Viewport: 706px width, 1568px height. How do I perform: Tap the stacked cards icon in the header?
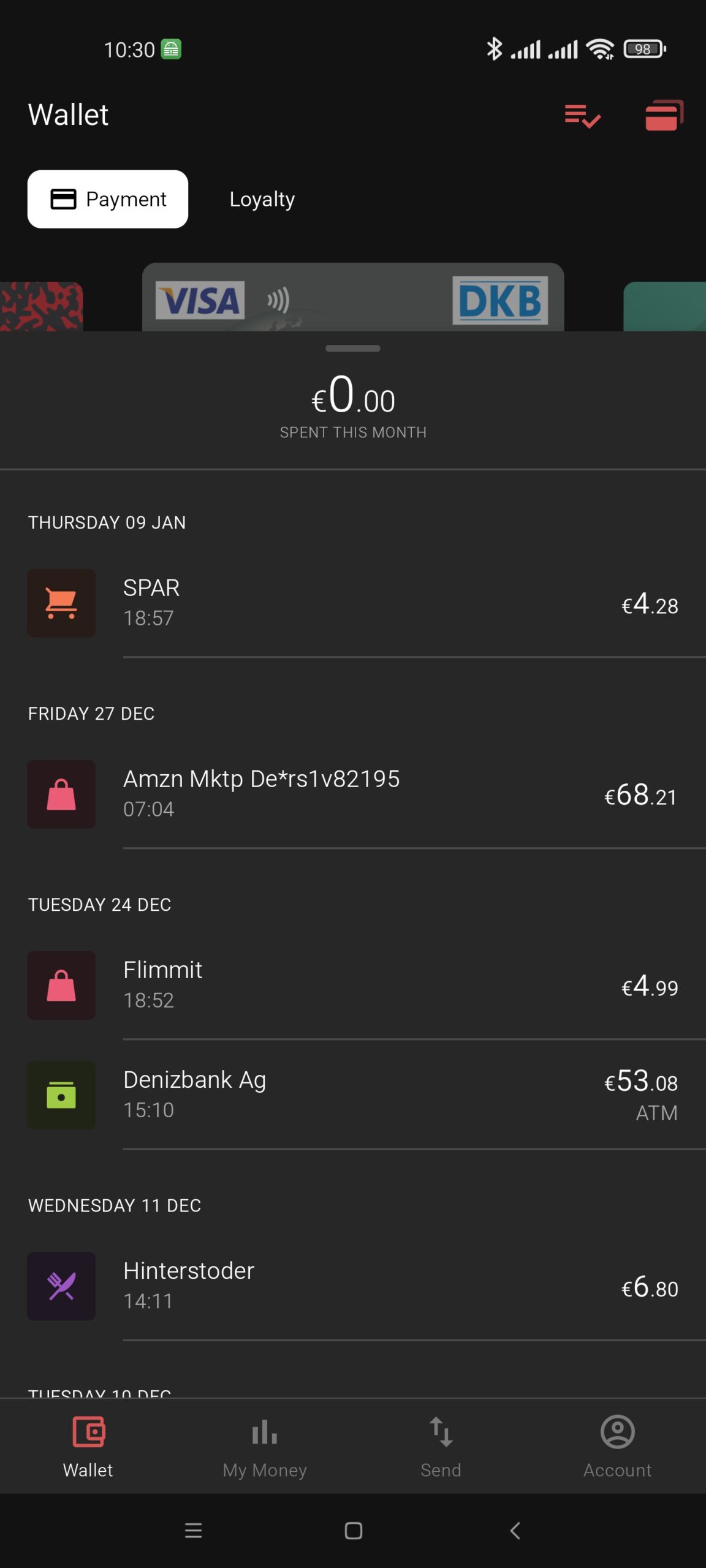point(664,115)
